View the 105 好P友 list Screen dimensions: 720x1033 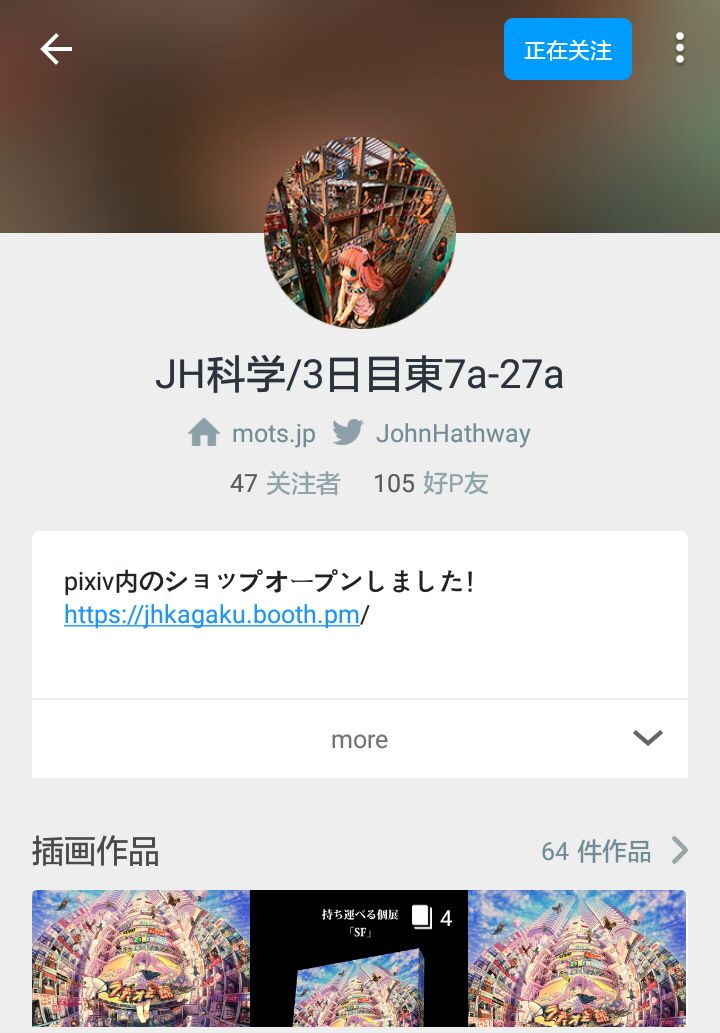431,484
